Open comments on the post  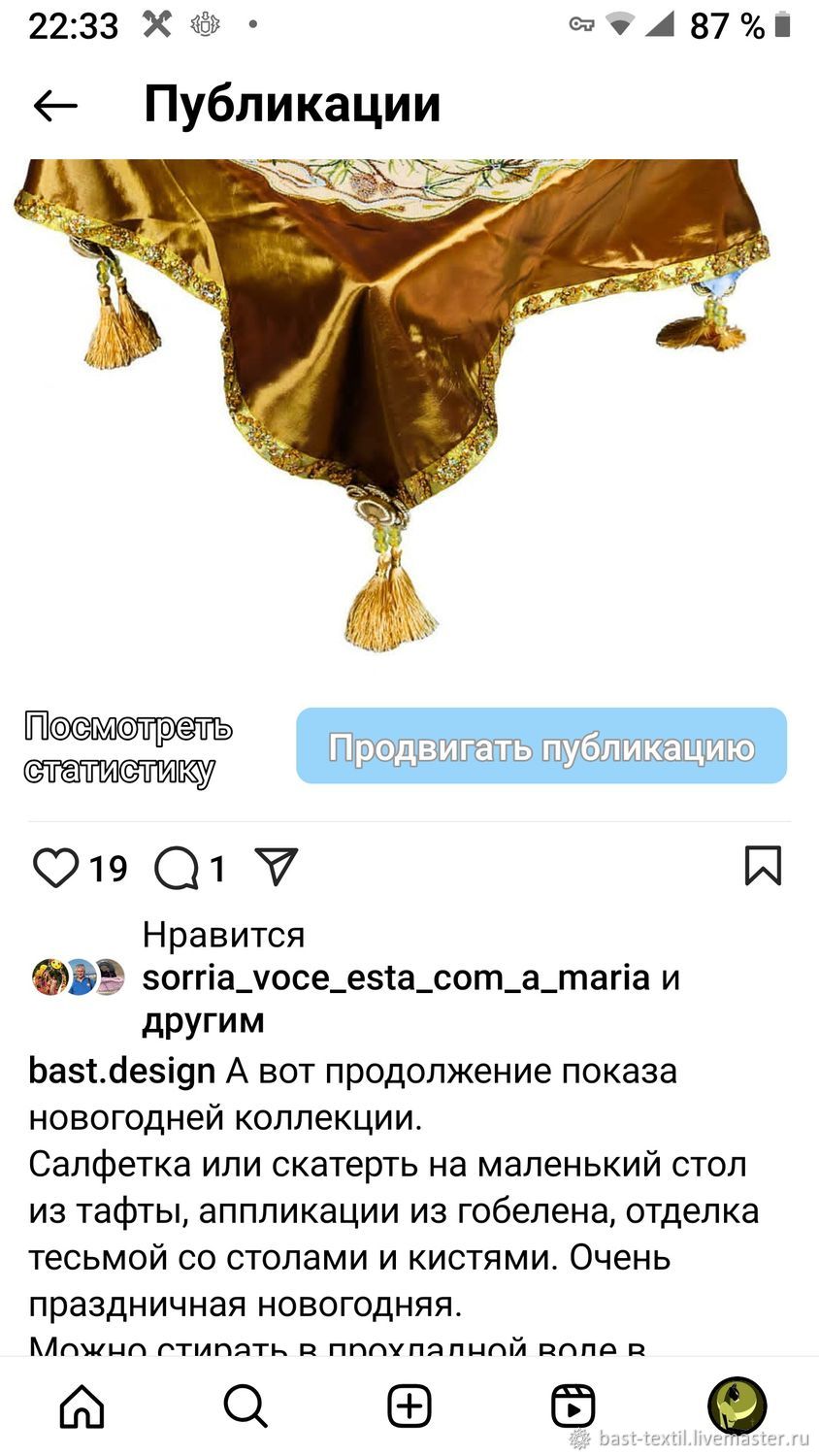tap(177, 868)
